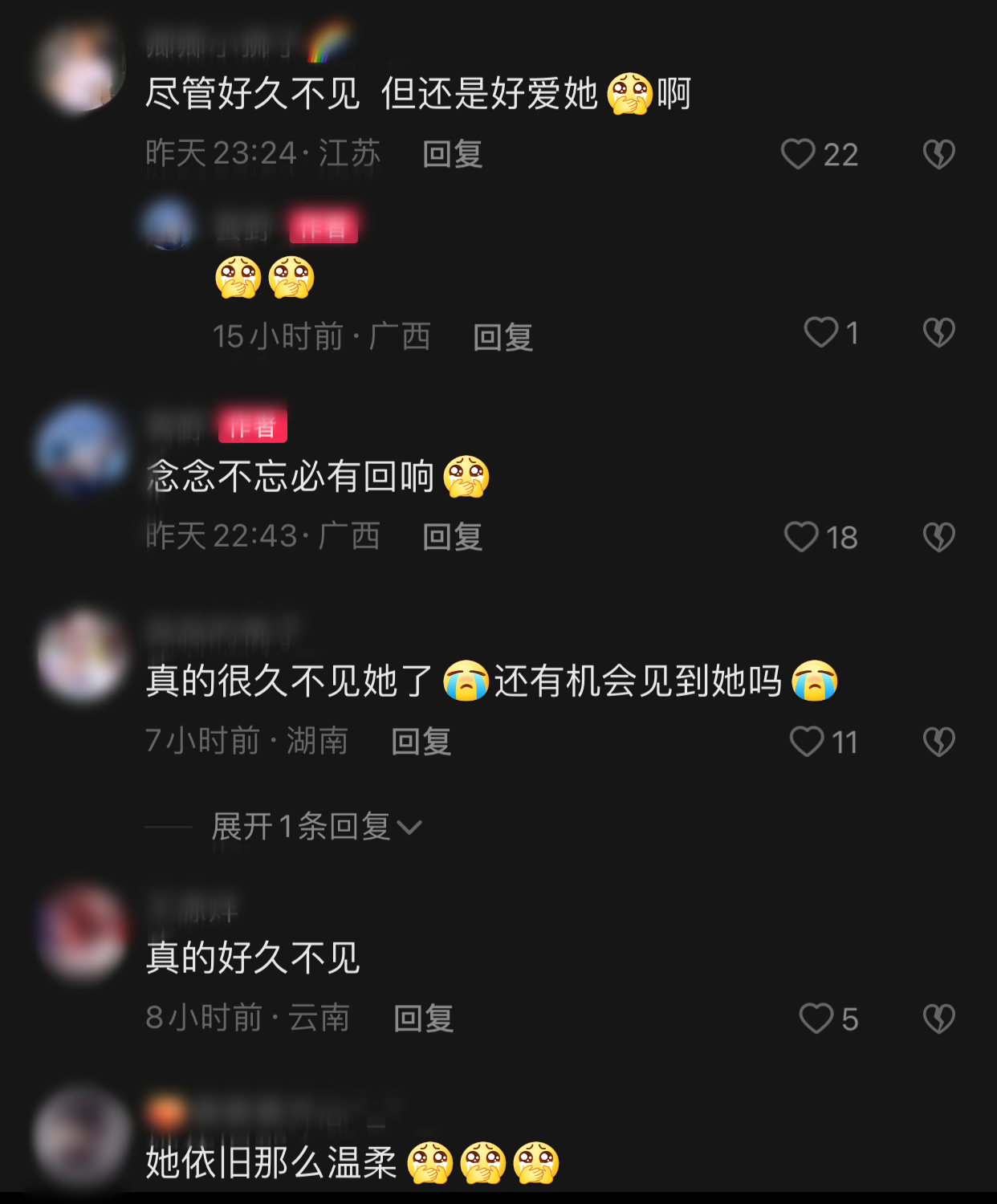997x1204 pixels.
Task: Open avatar of the 云南 commenter
Action: point(82,931)
